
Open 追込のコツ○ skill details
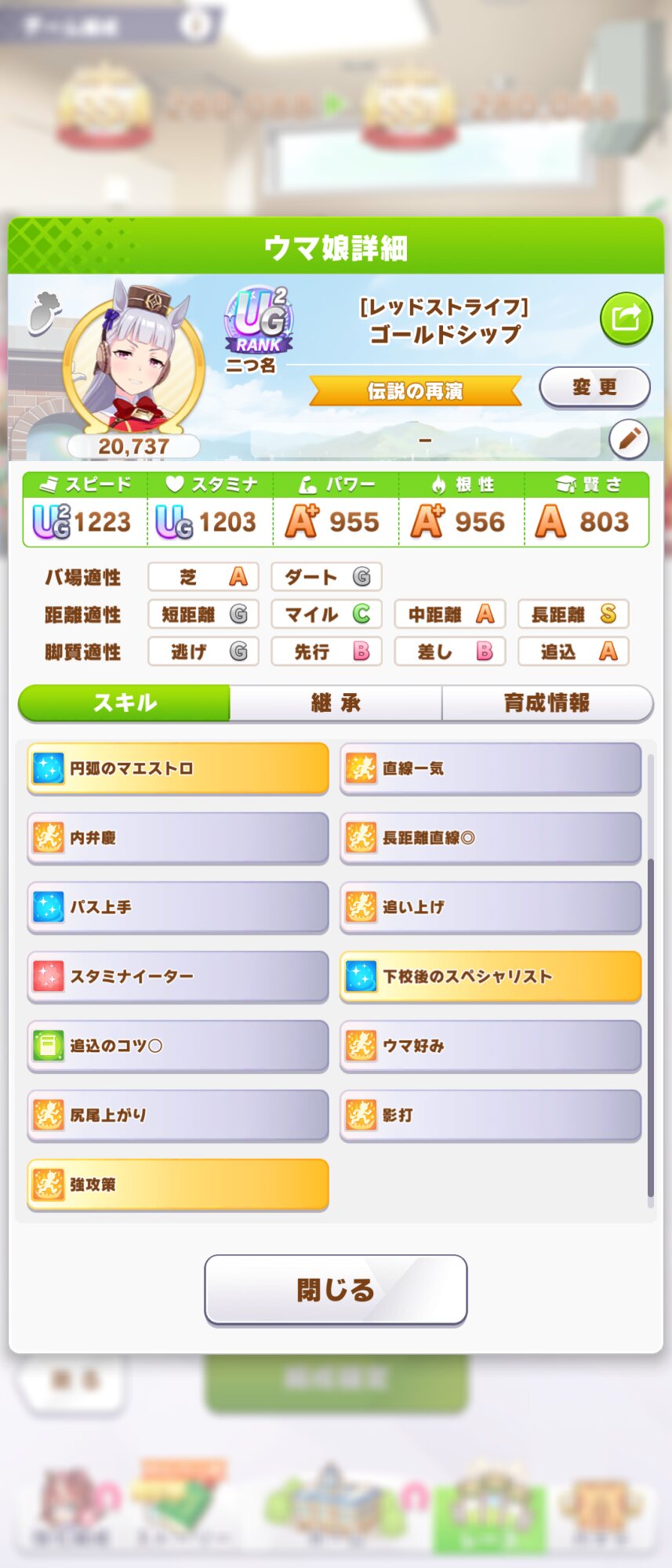(x=178, y=1046)
